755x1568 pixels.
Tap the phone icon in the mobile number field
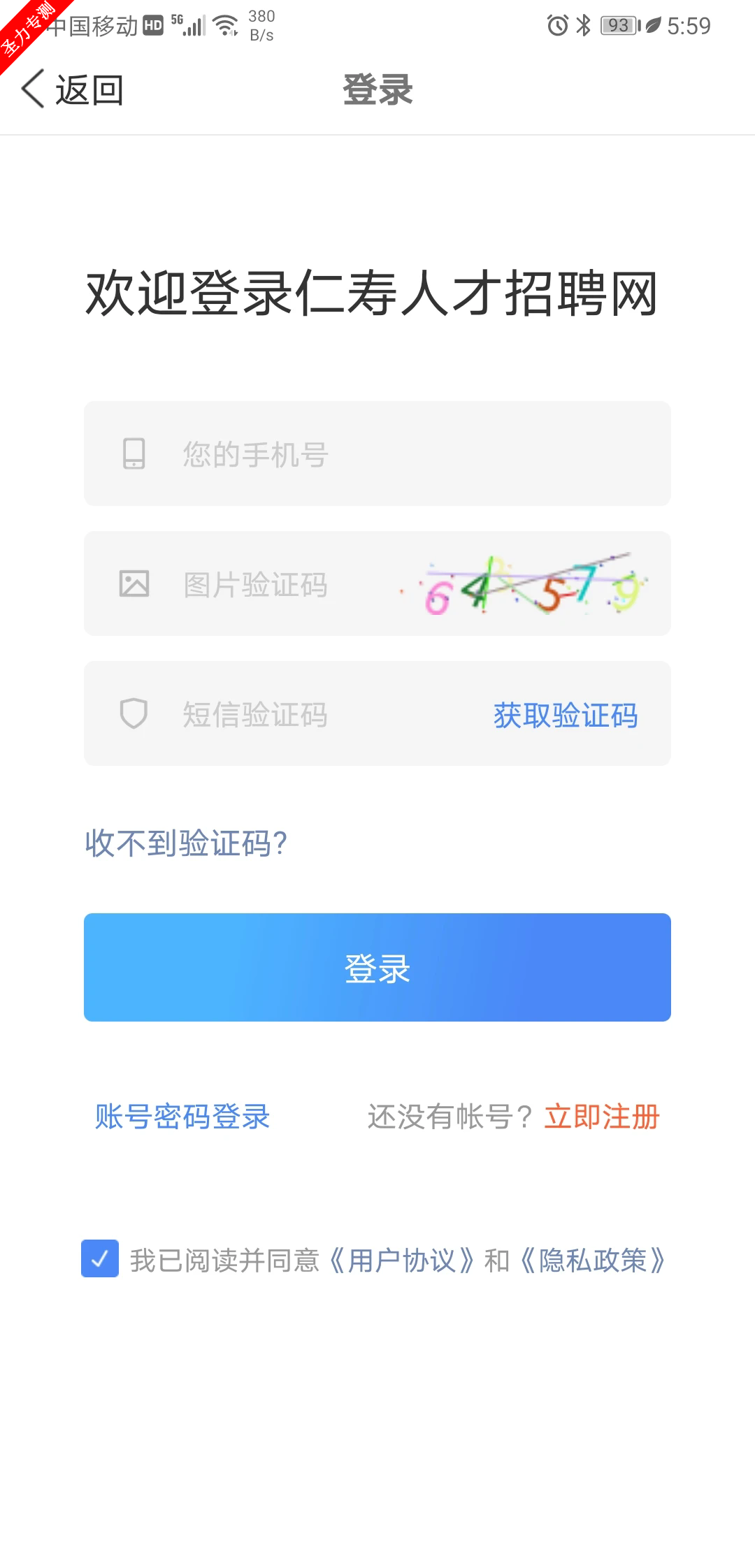133,454
